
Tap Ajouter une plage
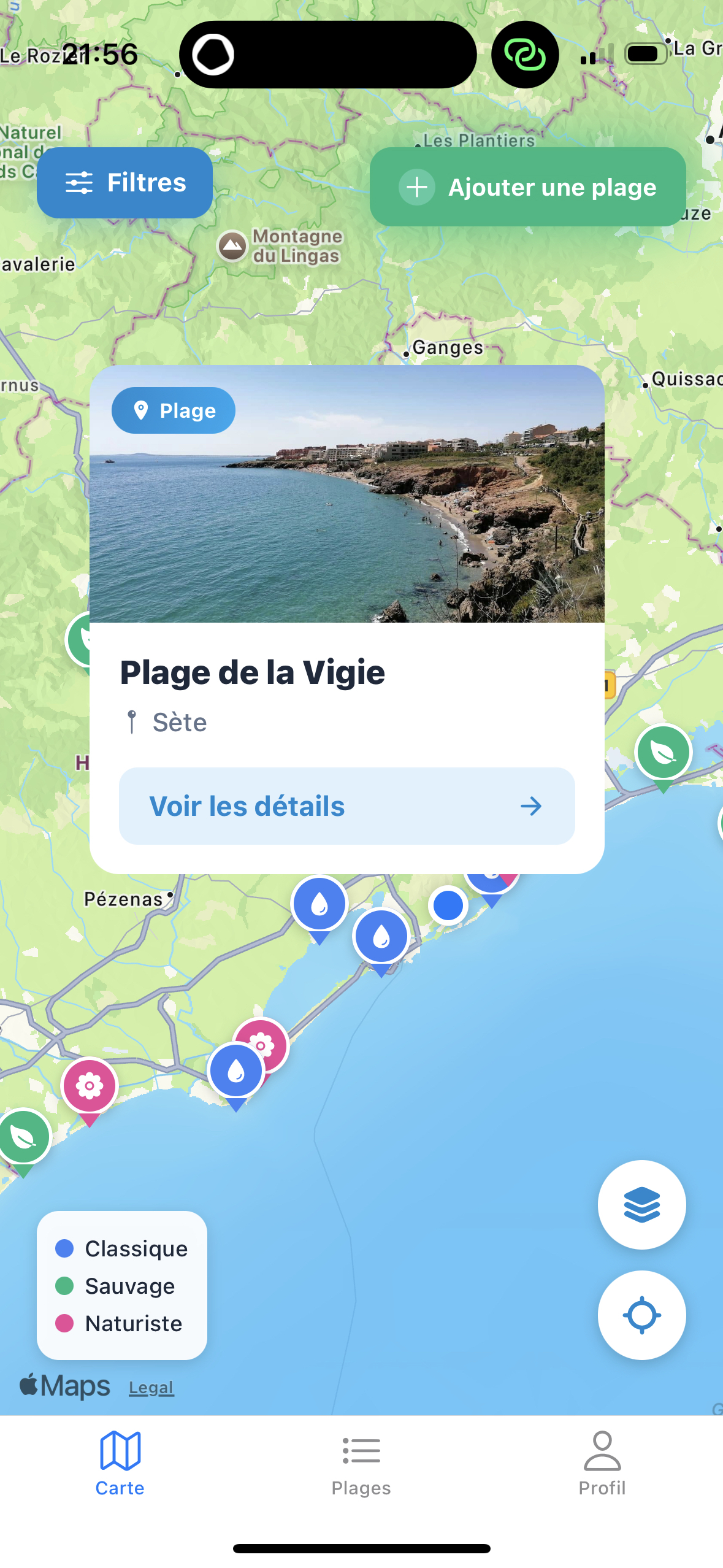click(527, 187)
